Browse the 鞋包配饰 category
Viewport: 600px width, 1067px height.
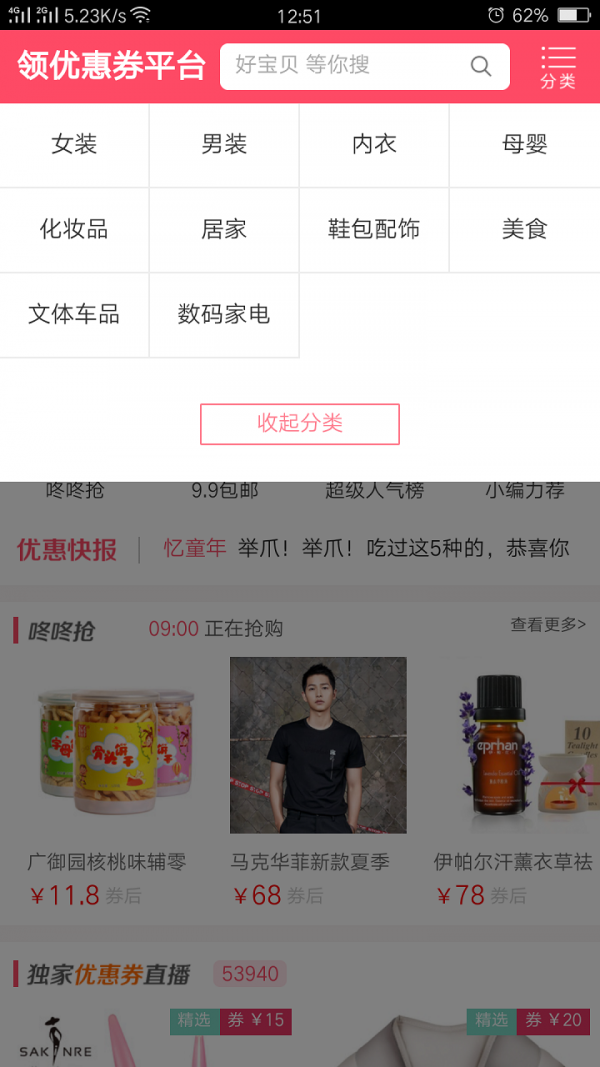[x=374, y=230]
